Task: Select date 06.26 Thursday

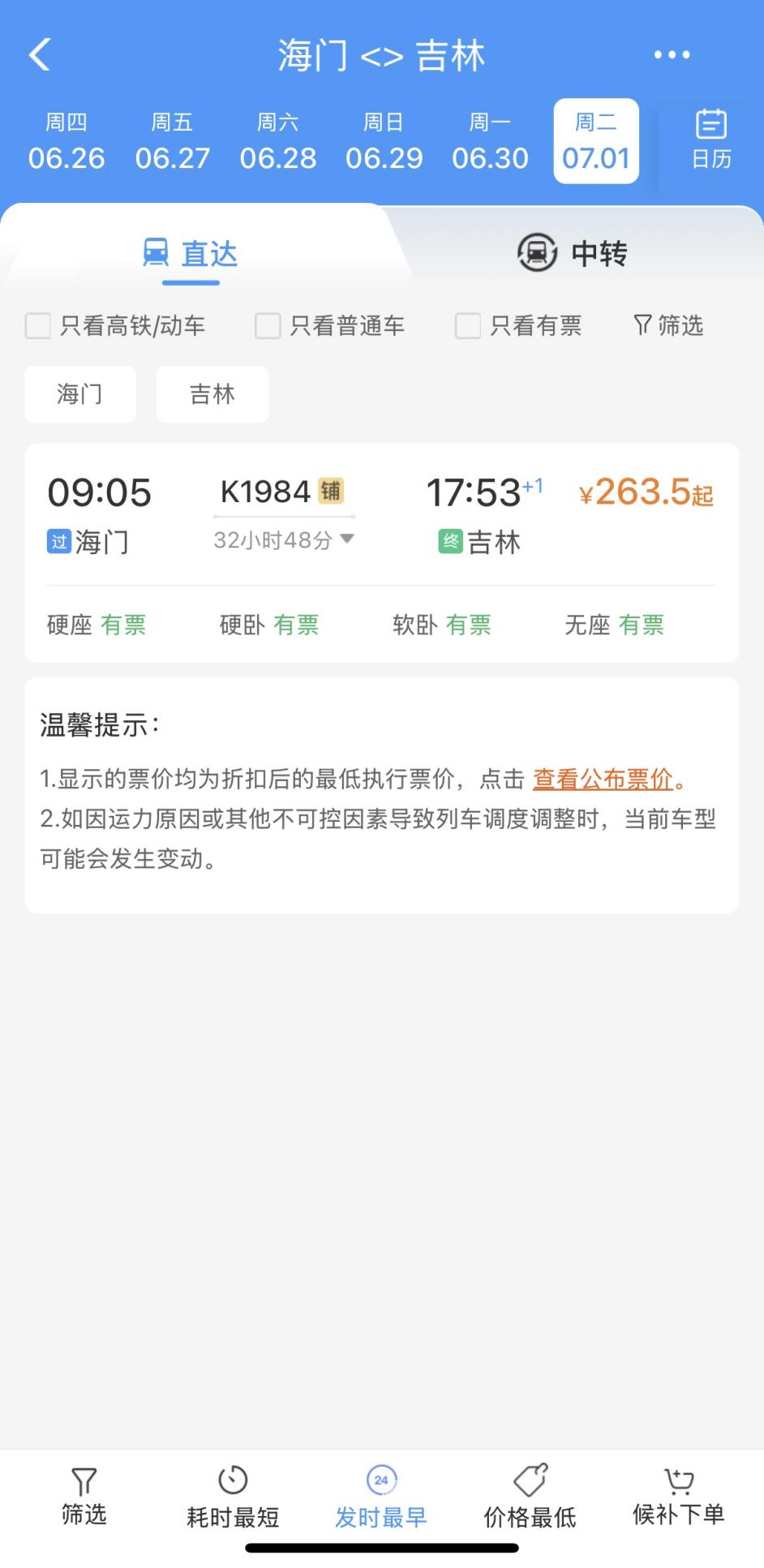Action: [67, 142]
